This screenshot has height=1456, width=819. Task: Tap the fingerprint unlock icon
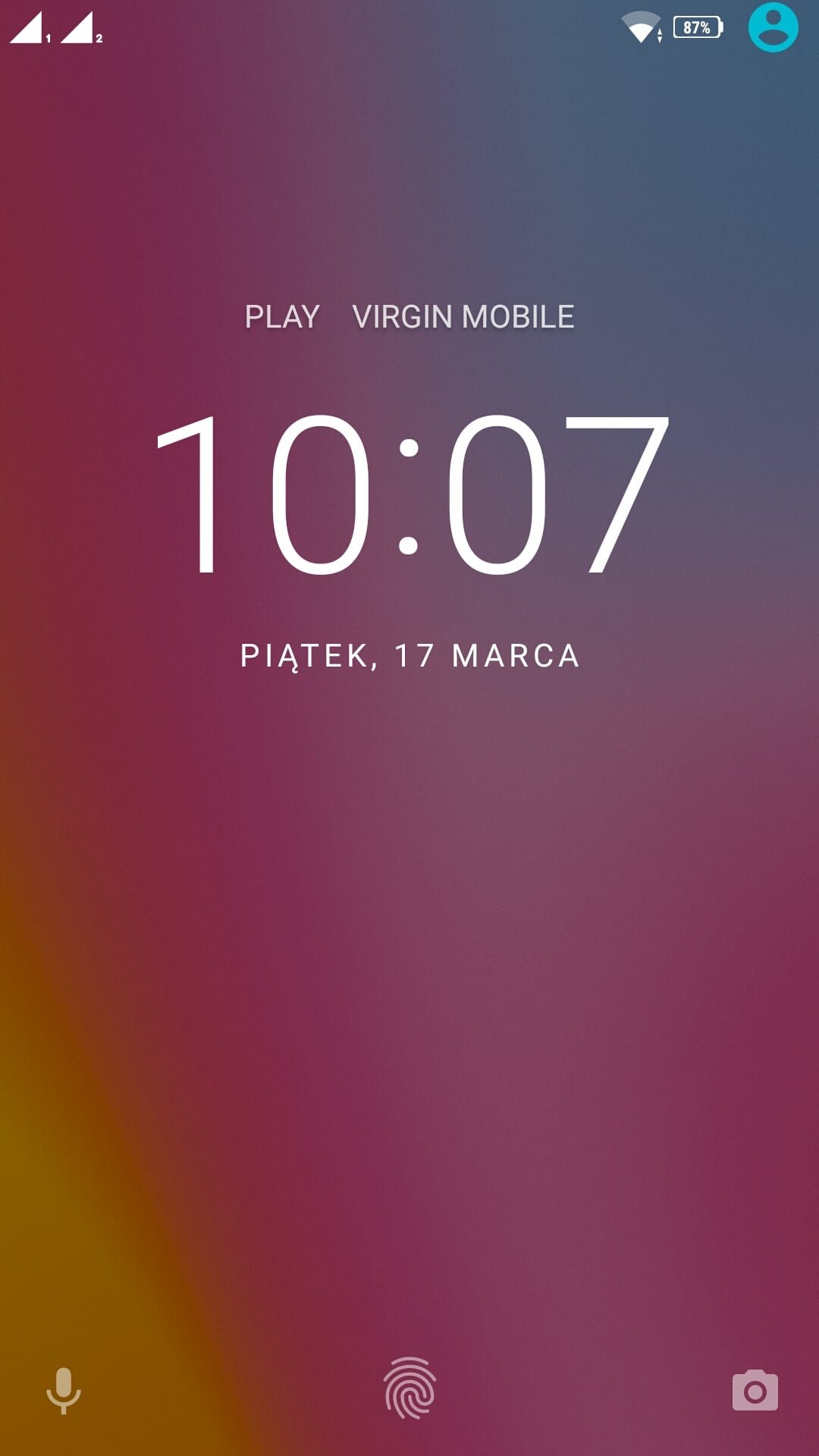[x=410, y=1388]
